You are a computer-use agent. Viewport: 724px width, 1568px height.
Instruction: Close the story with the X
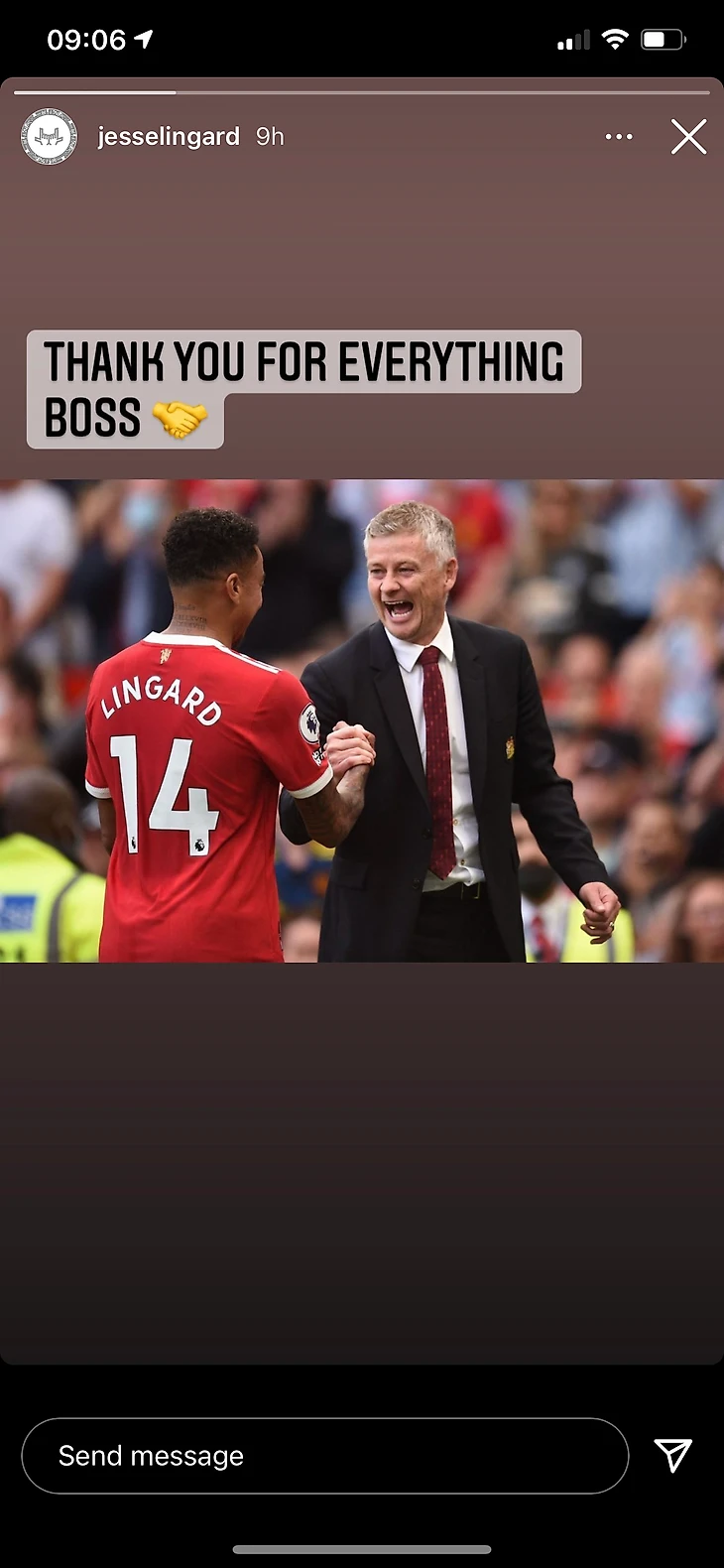688,137
